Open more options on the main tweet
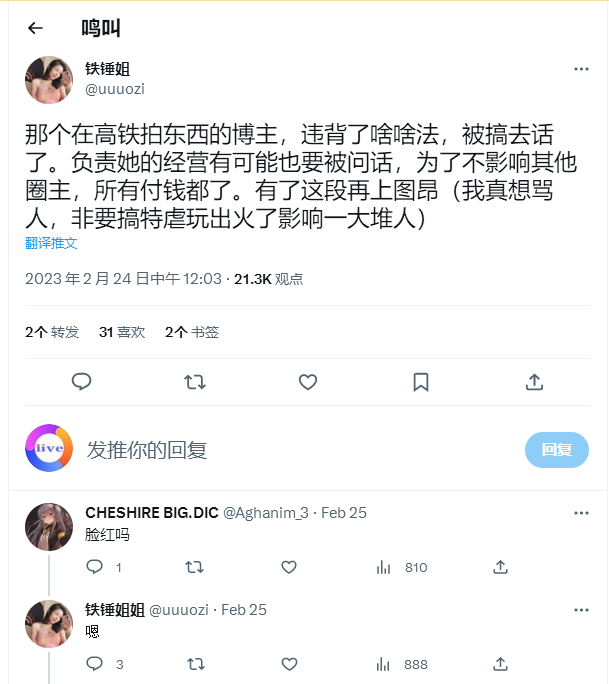Screen dimensions: 609x684 point(581,69)
